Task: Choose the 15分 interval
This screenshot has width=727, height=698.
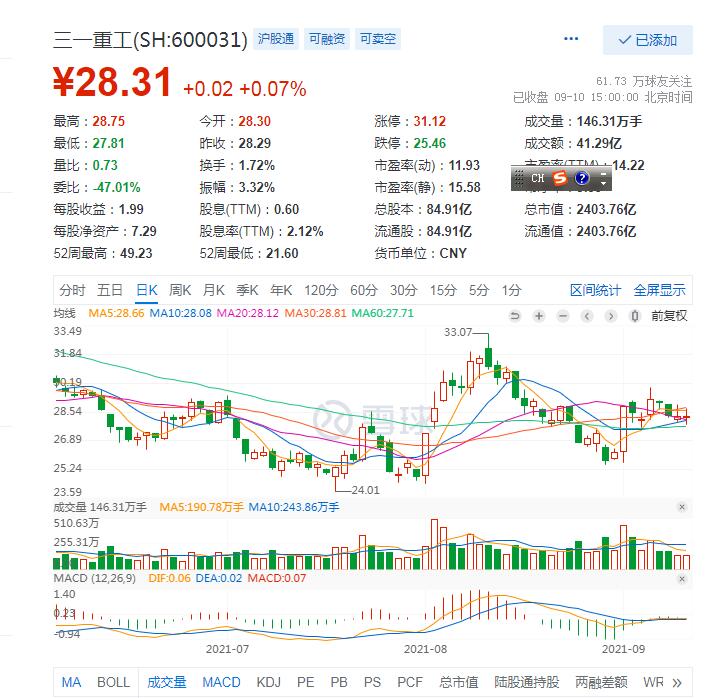Action: (x=443, y=290)
